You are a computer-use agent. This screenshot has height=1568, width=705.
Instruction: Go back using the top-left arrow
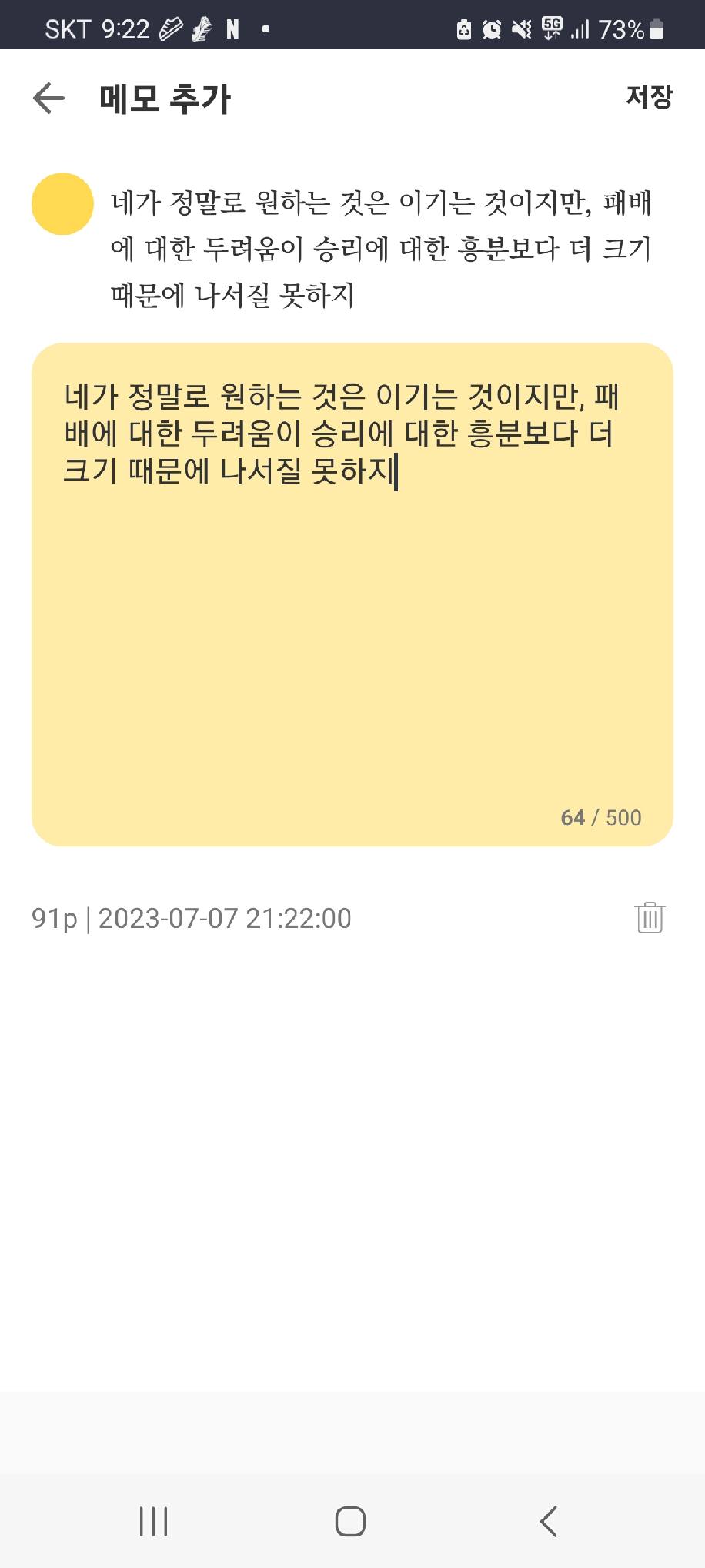tap(48, 99)
